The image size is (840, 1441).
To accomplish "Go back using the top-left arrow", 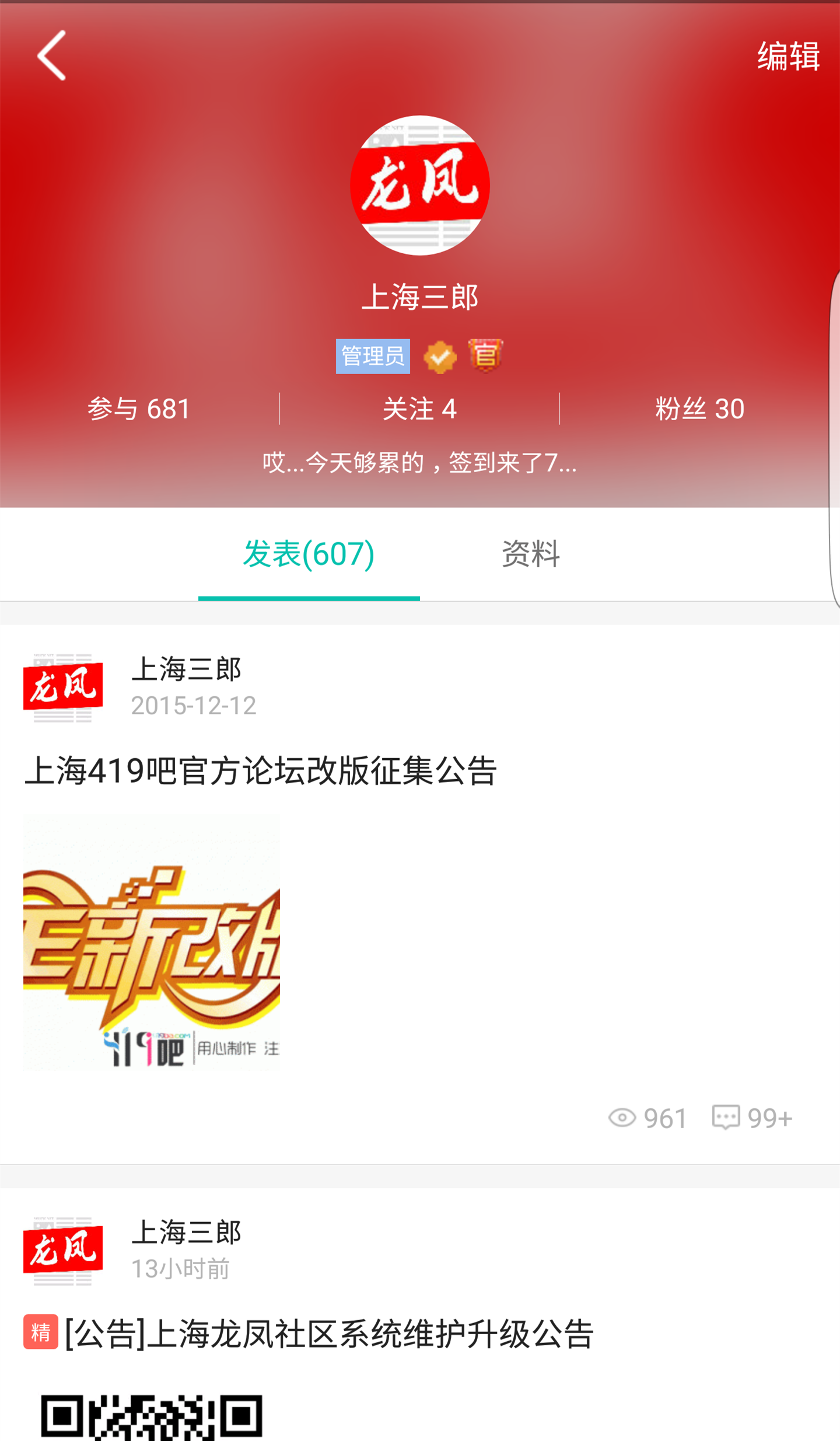I will point(51,55).
